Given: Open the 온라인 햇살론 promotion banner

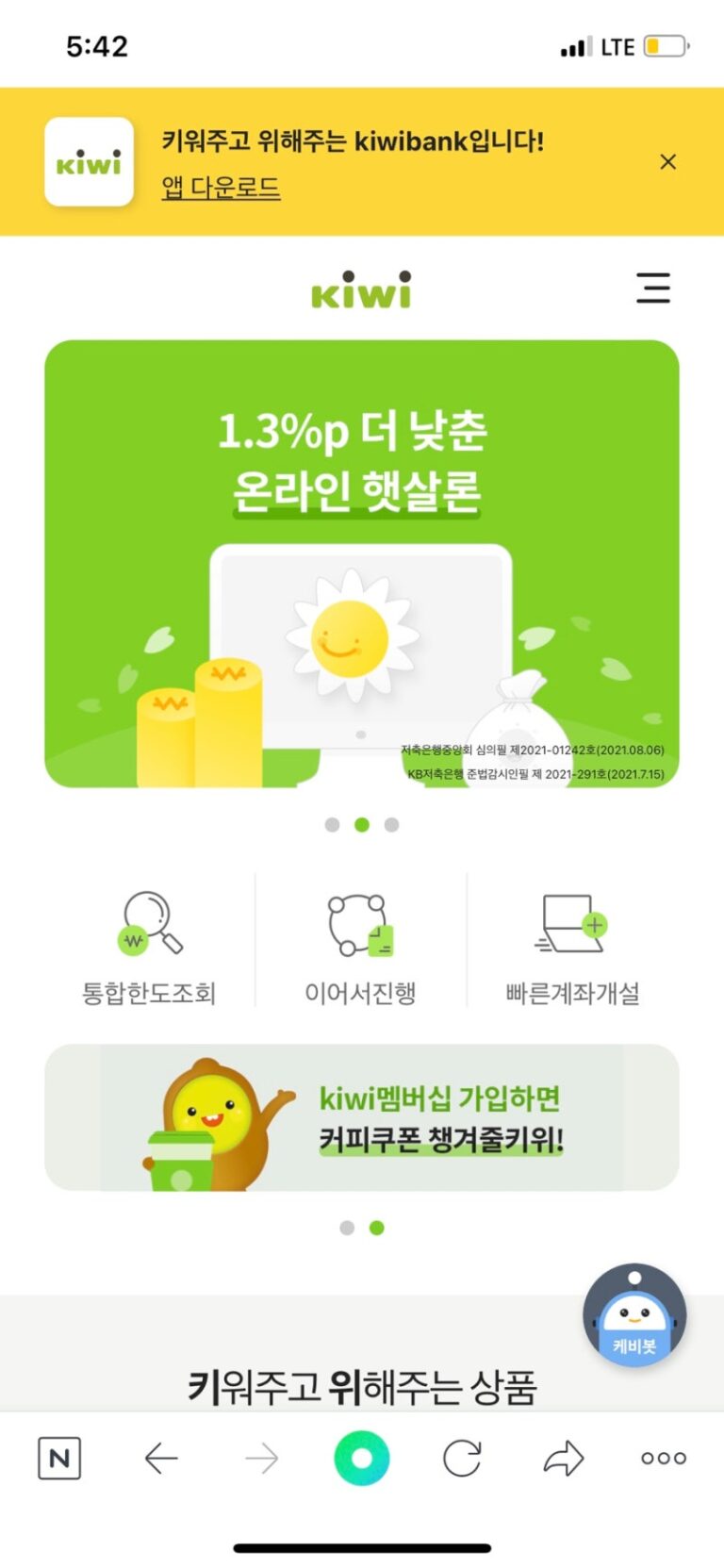Looking at the screenshot, I should click(362, 563).
